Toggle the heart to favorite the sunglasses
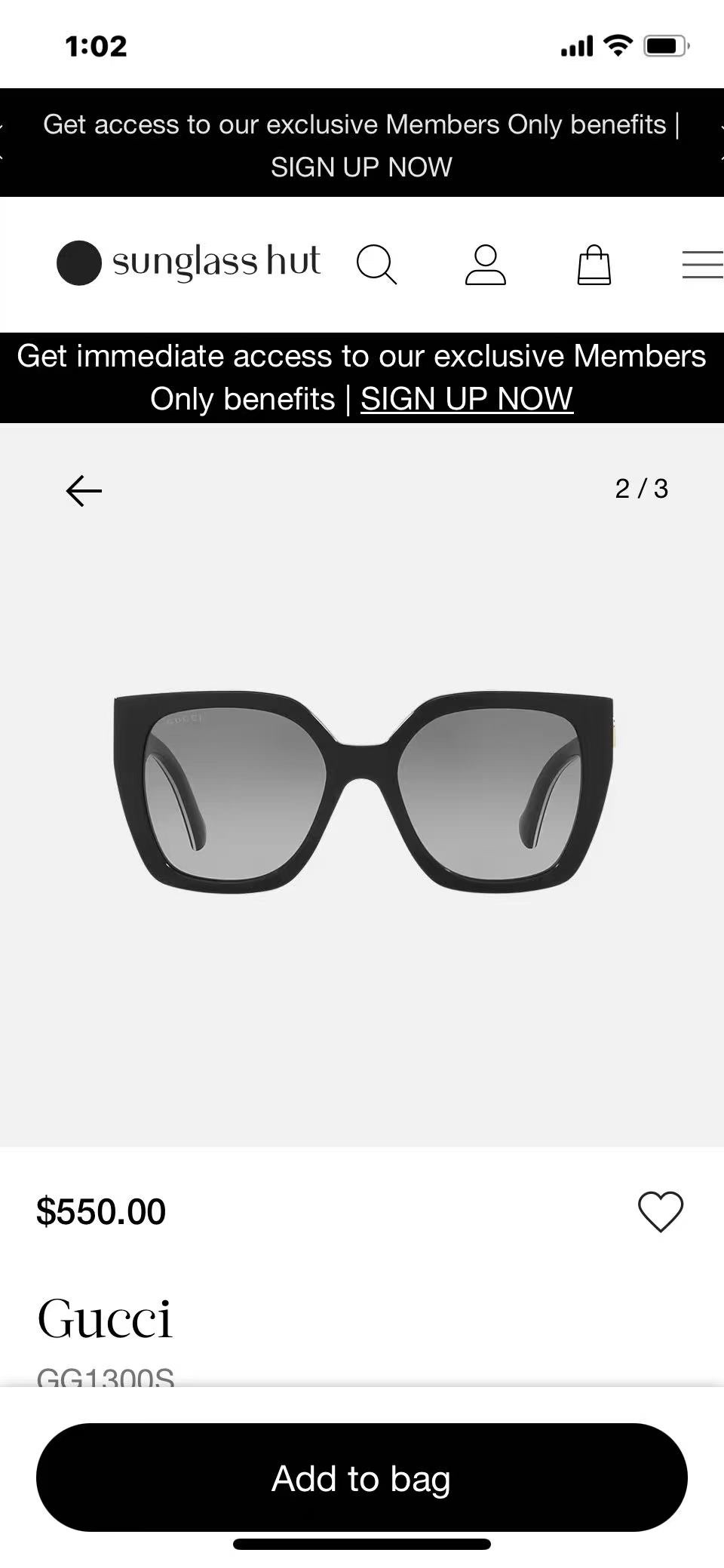The image size is (724, 1568). [x=659, y=1212]
